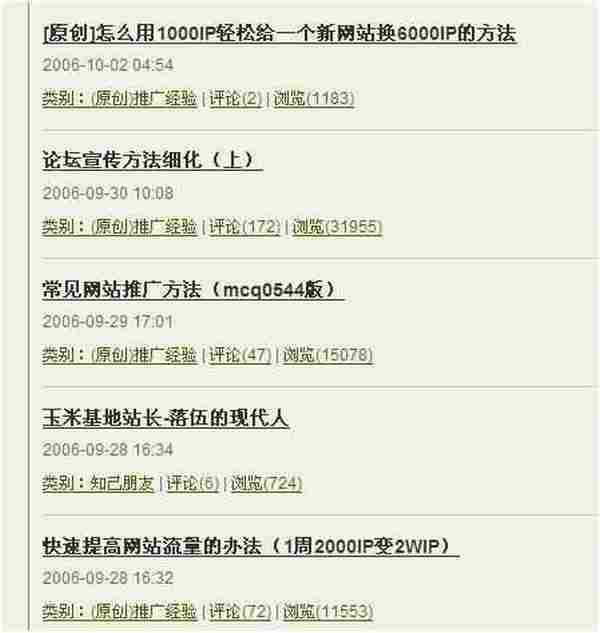View 评论(2) comments link
The width and height of the screenshot is (600, 633).
(x=235, y=99)
